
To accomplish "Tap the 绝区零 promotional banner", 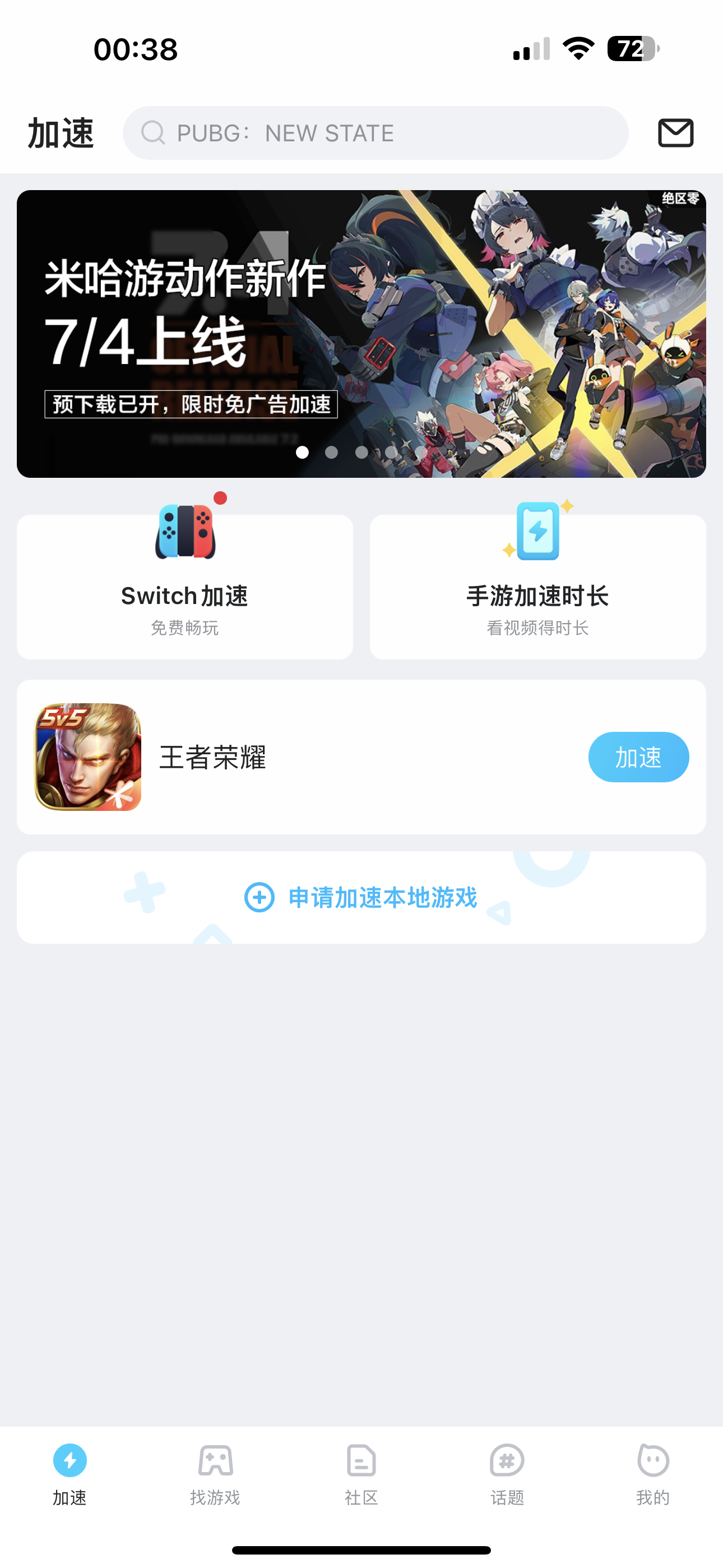I will [x=361, y=333].
